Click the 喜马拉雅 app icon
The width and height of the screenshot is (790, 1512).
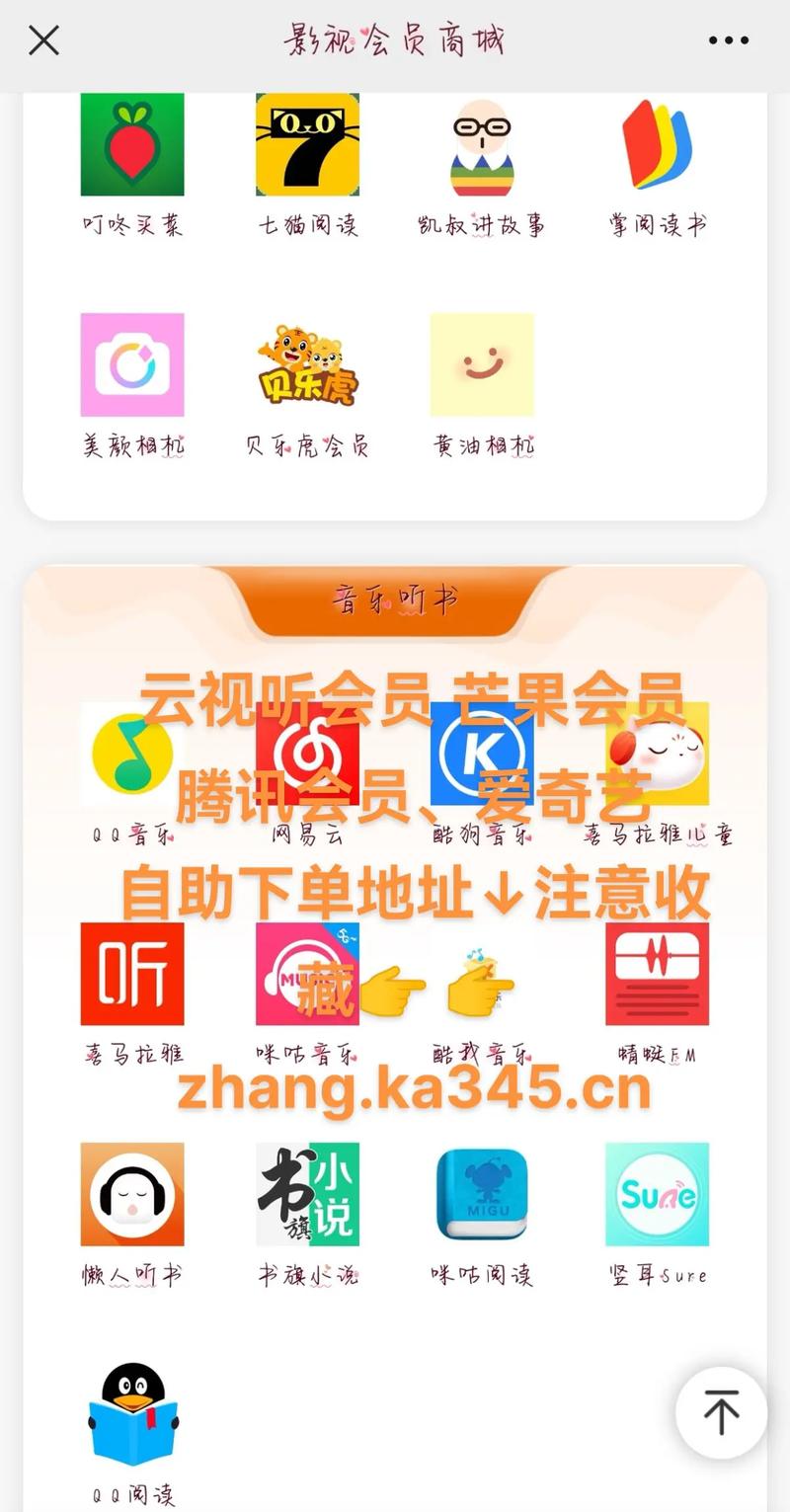tap(132, 973)
